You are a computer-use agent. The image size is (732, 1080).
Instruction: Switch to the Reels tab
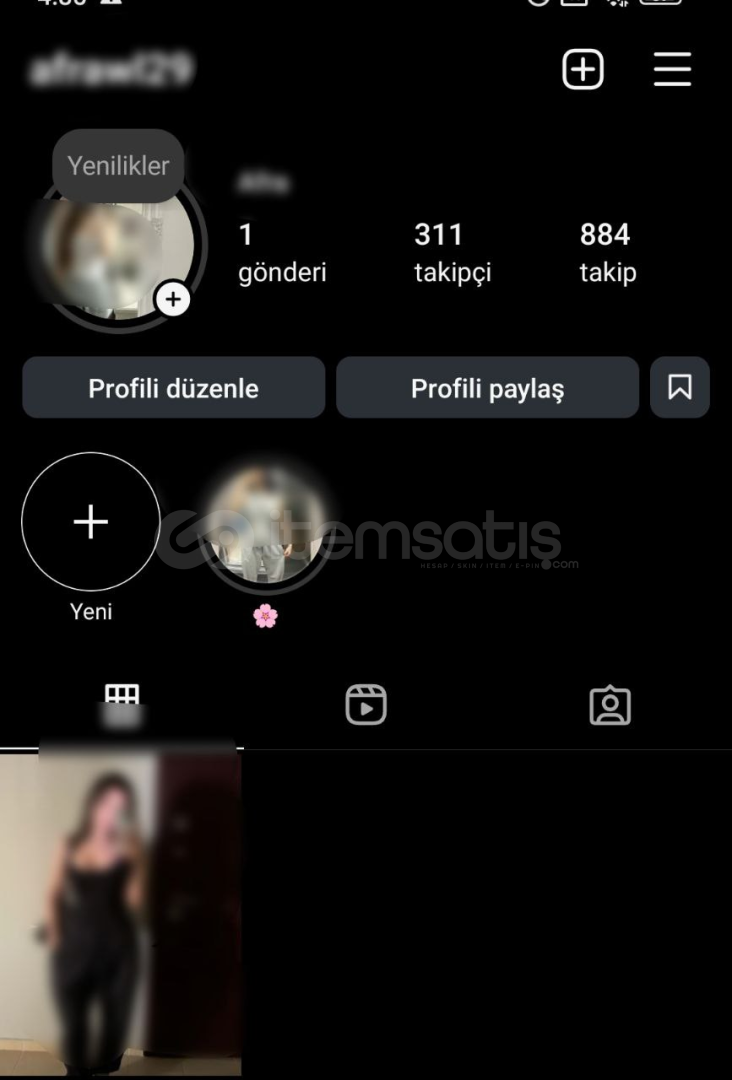click(366, 705)
